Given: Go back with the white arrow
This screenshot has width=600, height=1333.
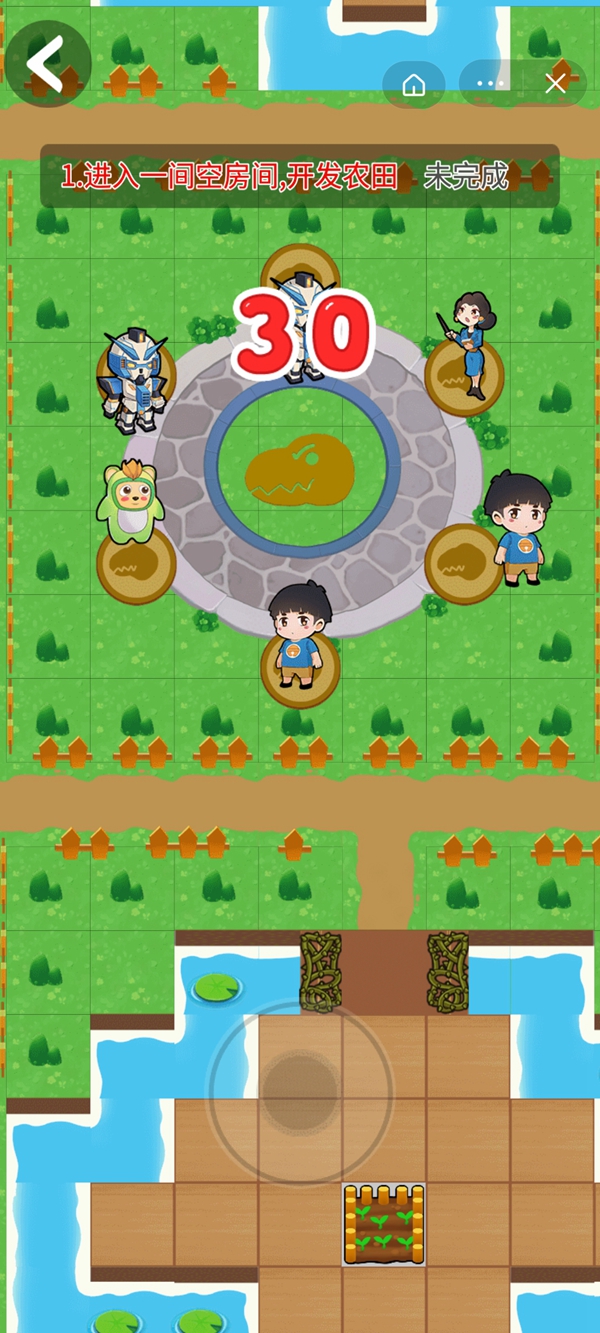Looking at the screenshot, I should coord(45,64).
